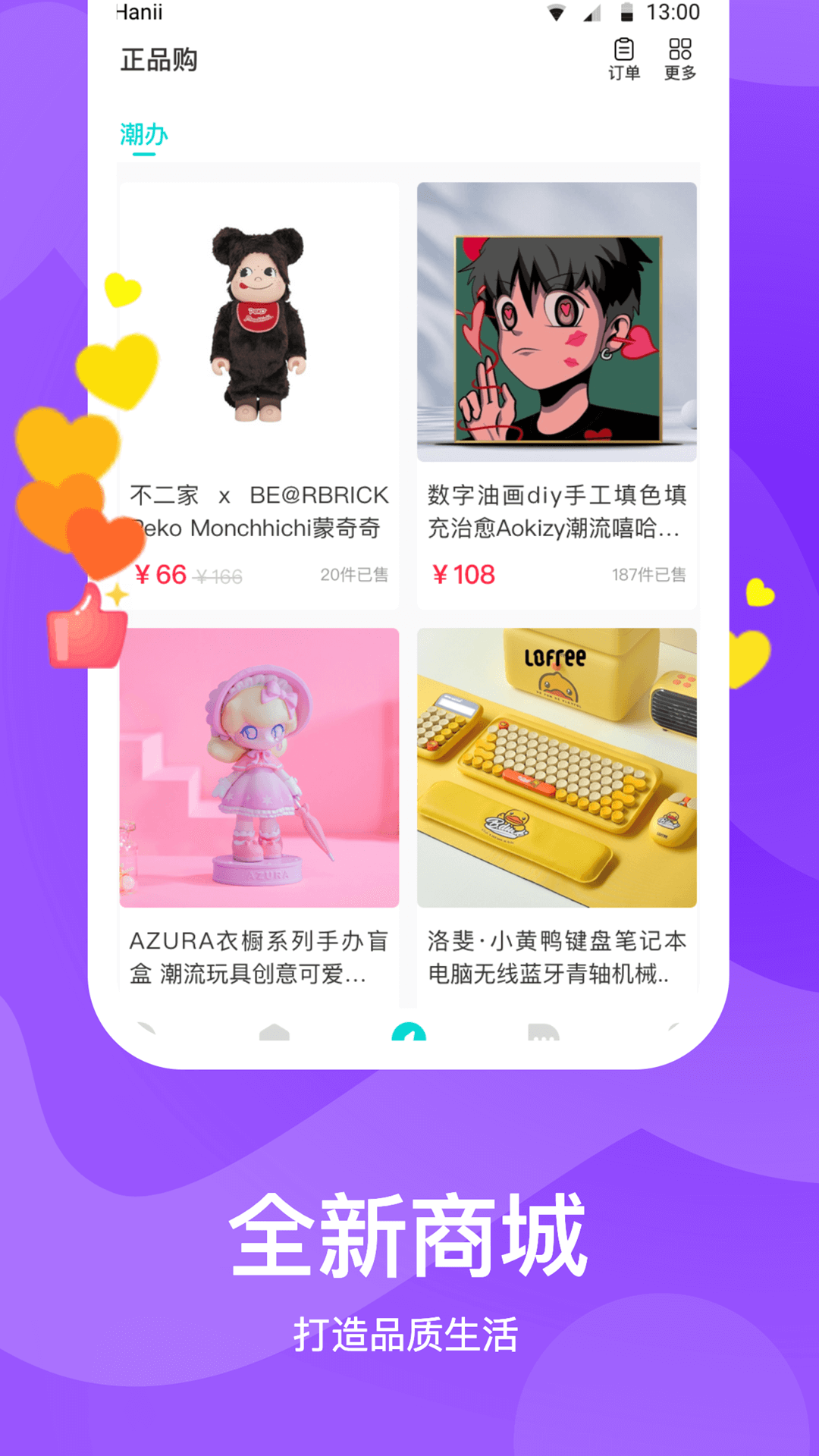Tap the ¥108 price label
The width and height of the screenshot is (819, 1456).
pyautogui.click(x=464, y=575)
